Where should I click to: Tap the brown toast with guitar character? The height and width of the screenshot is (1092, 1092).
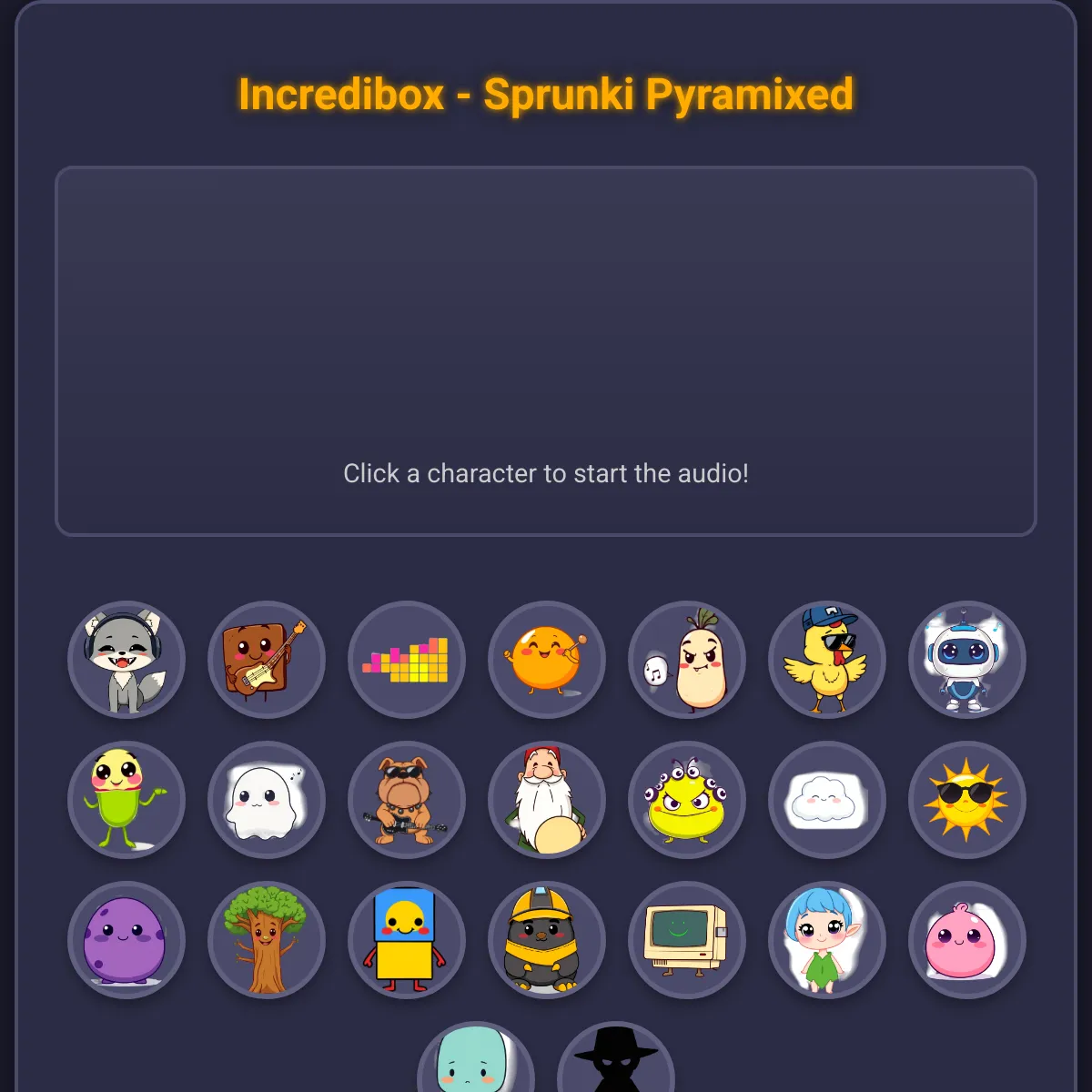[267, 660]
